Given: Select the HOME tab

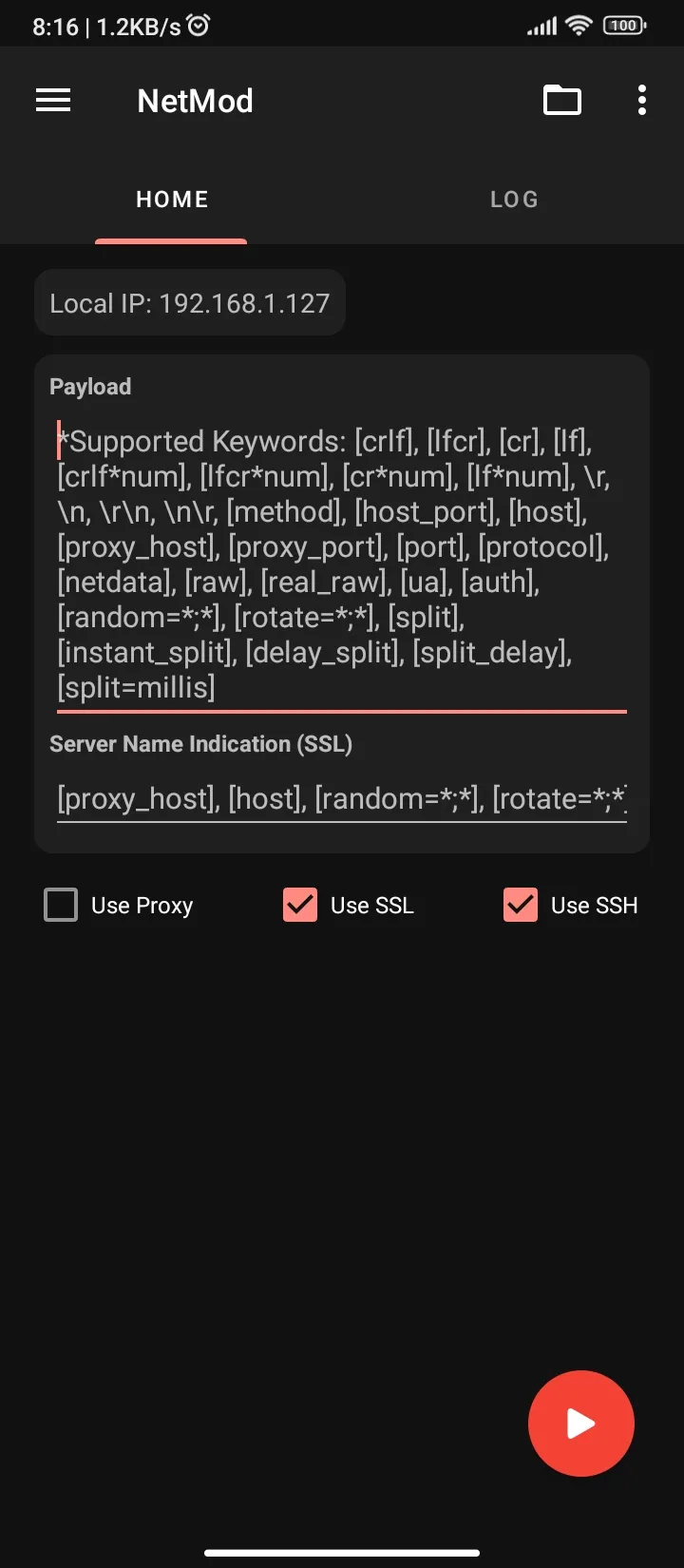Looking at the screenshot, I should 171,199.
